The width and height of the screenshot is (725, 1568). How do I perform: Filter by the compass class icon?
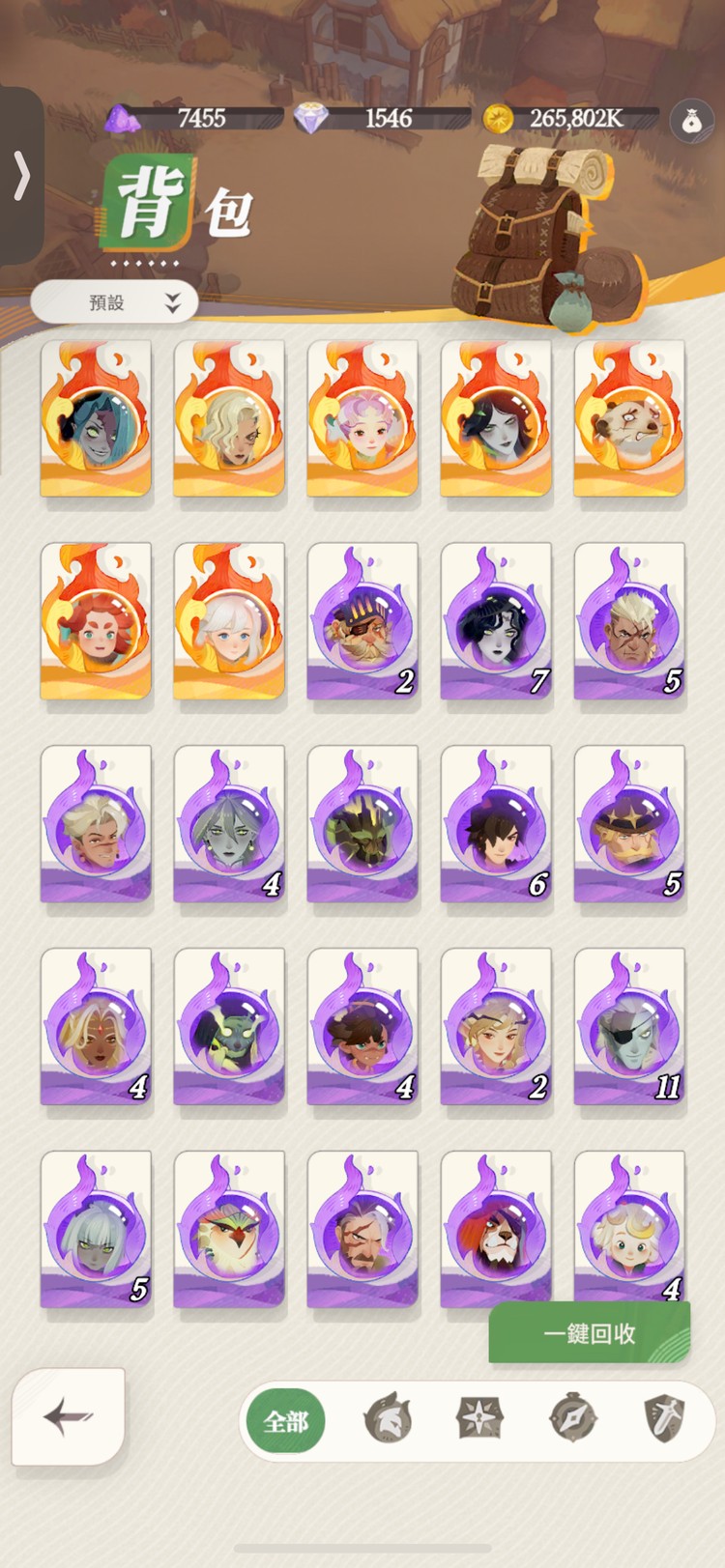tap(572, 1419)
